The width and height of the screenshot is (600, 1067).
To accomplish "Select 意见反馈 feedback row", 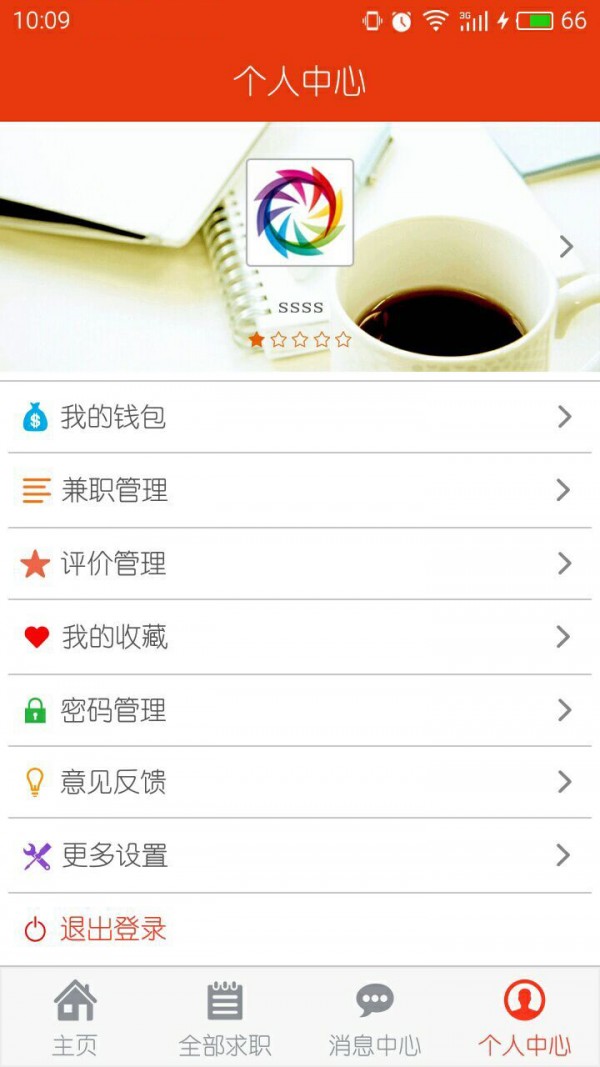I will click(300, 782).
